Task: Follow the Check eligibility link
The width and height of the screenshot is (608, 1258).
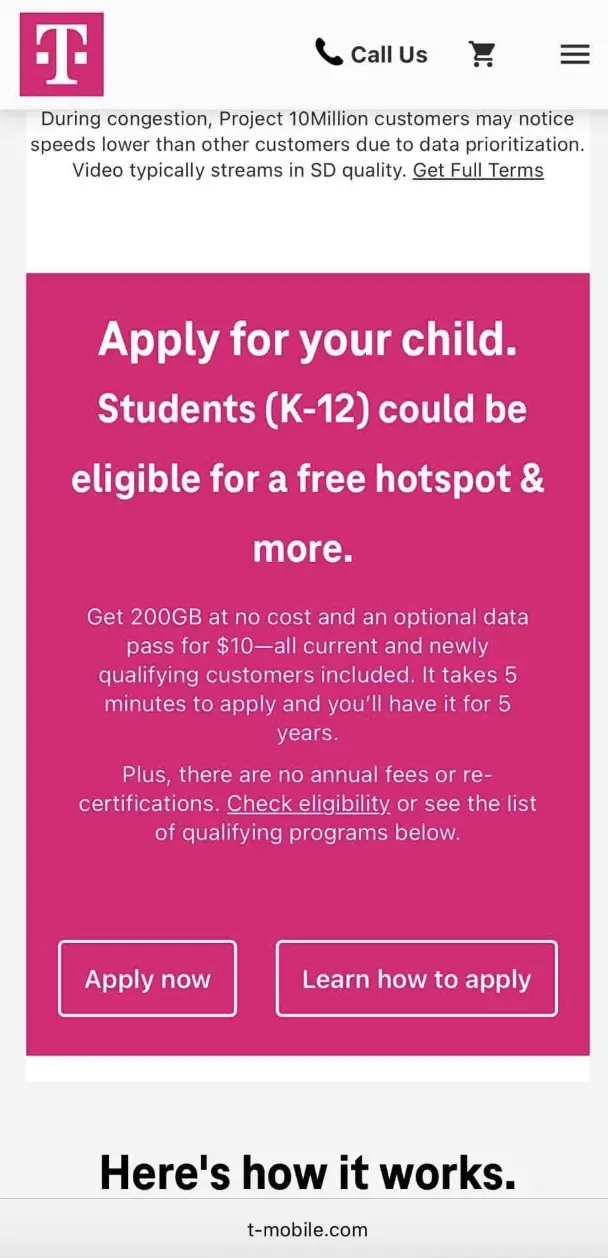Action: coord(308,803)
